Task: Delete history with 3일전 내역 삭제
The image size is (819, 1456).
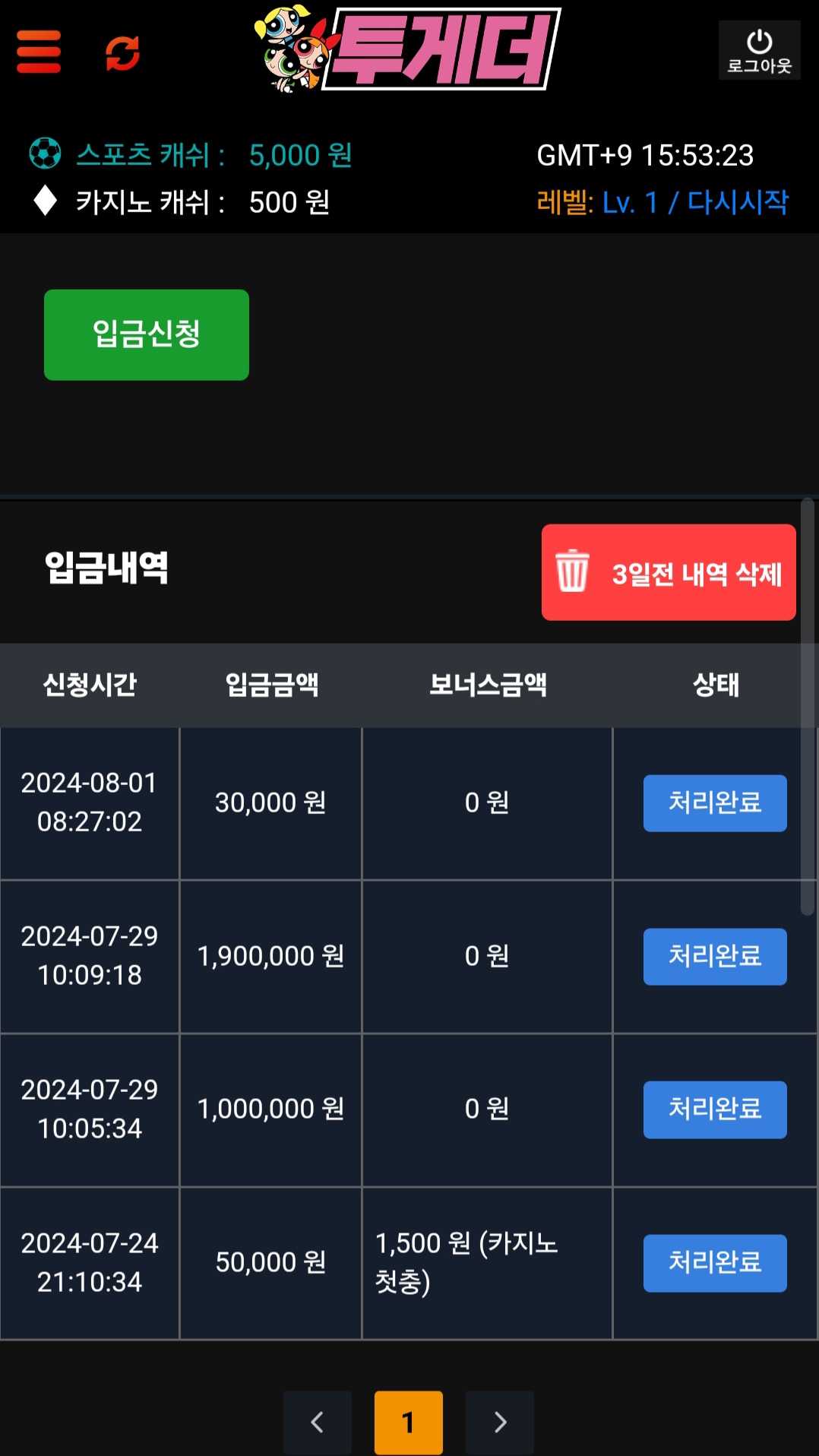Action: click(x=669, y=572)
